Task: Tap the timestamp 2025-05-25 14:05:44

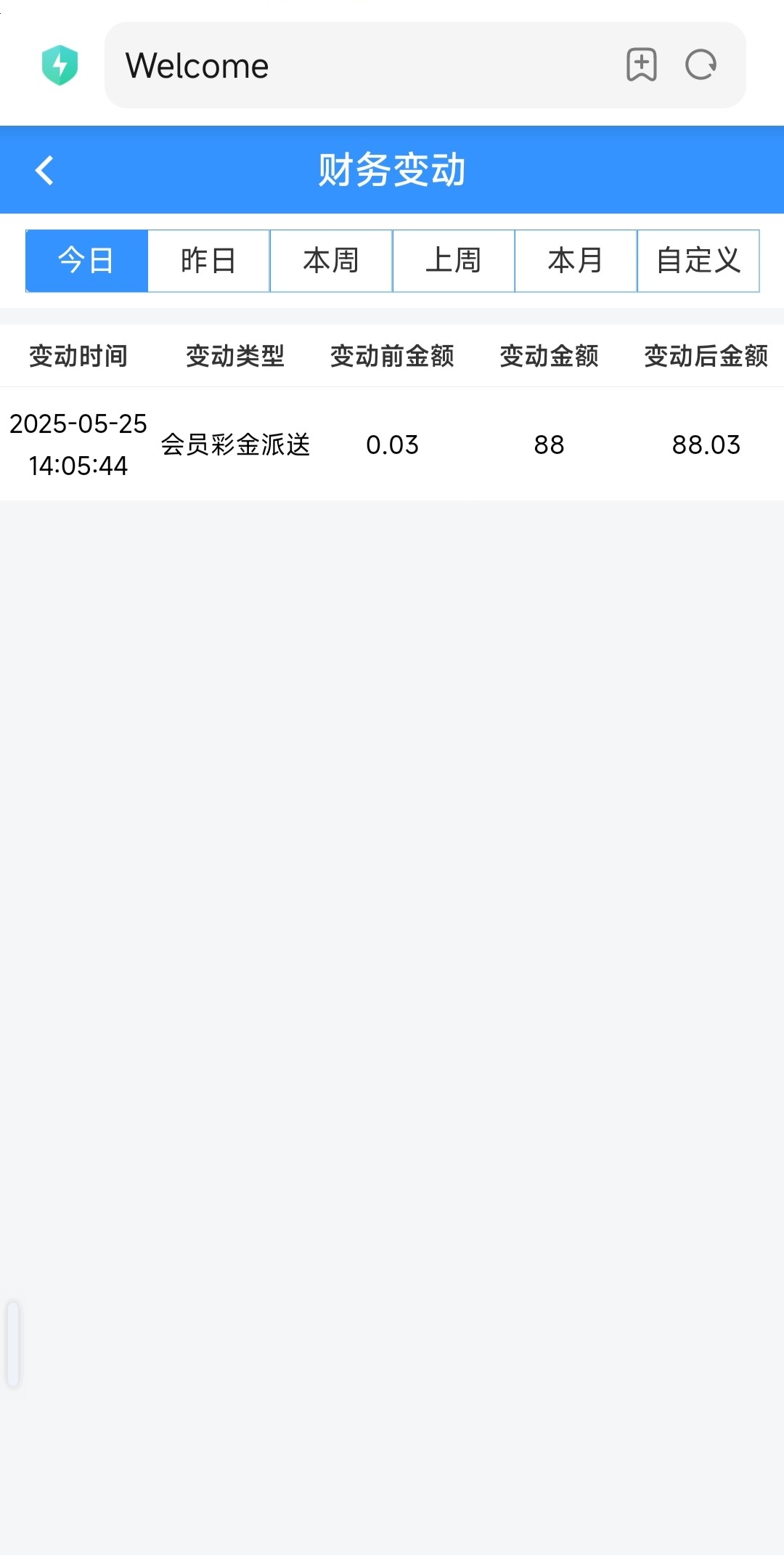Action: point(78,445)
